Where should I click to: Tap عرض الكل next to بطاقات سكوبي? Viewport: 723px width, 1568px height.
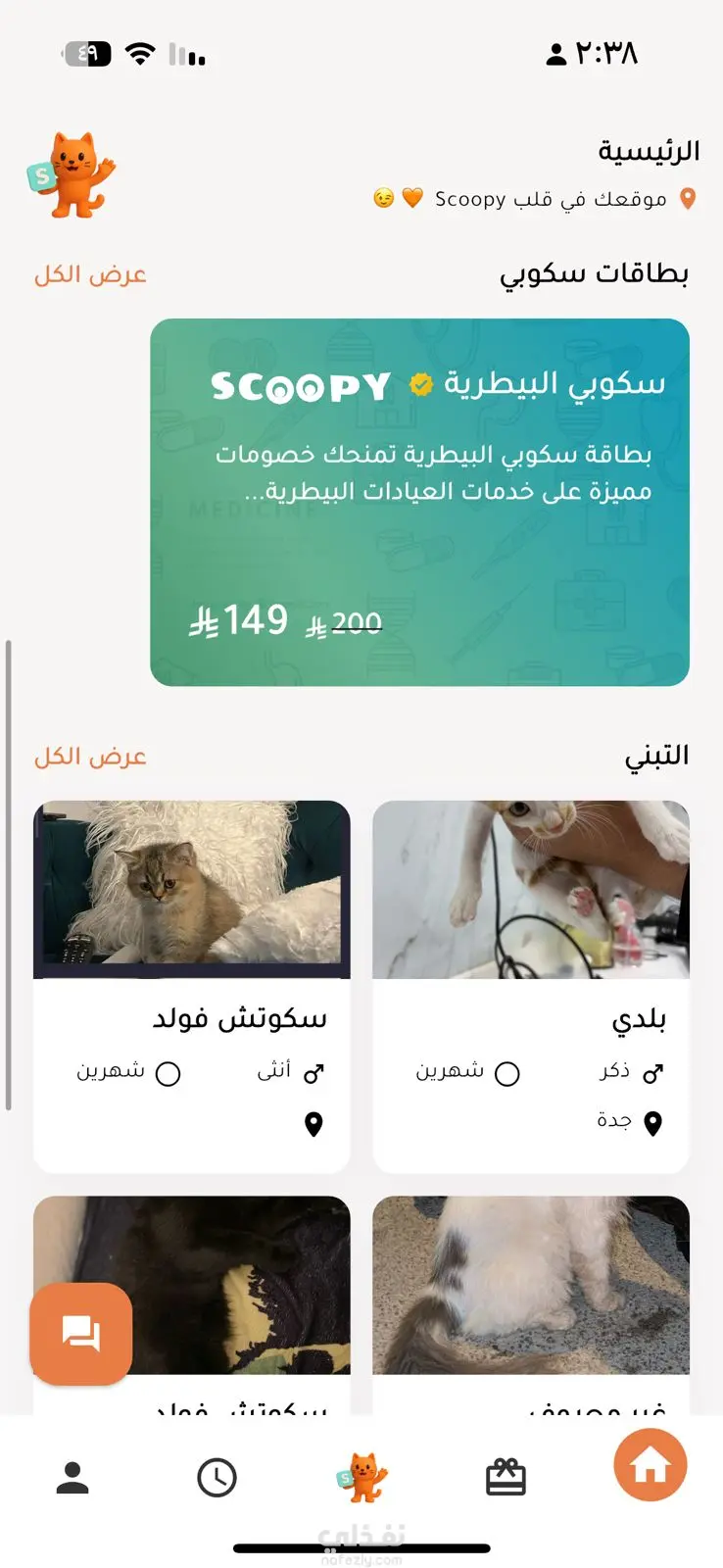pos(90,274)
